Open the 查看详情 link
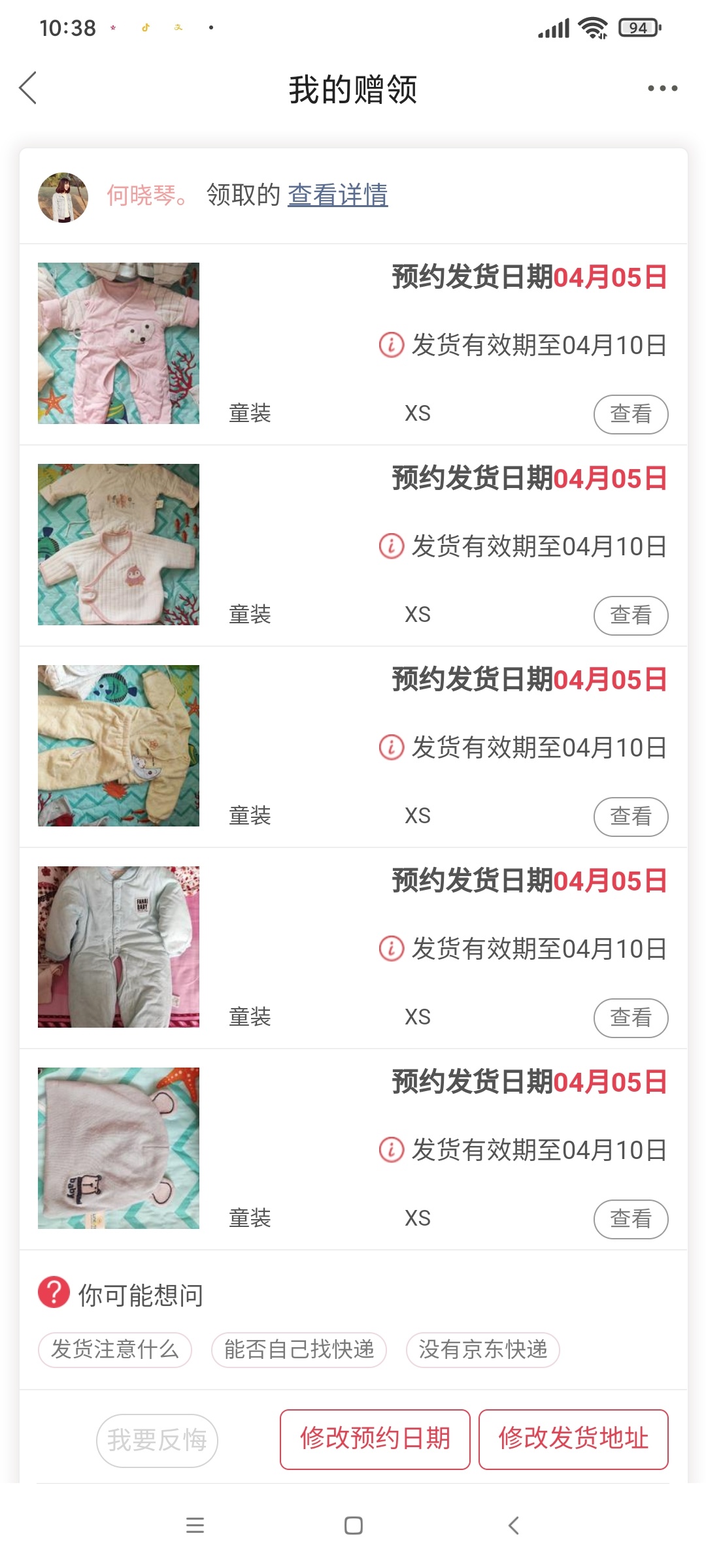 [338, 195]
